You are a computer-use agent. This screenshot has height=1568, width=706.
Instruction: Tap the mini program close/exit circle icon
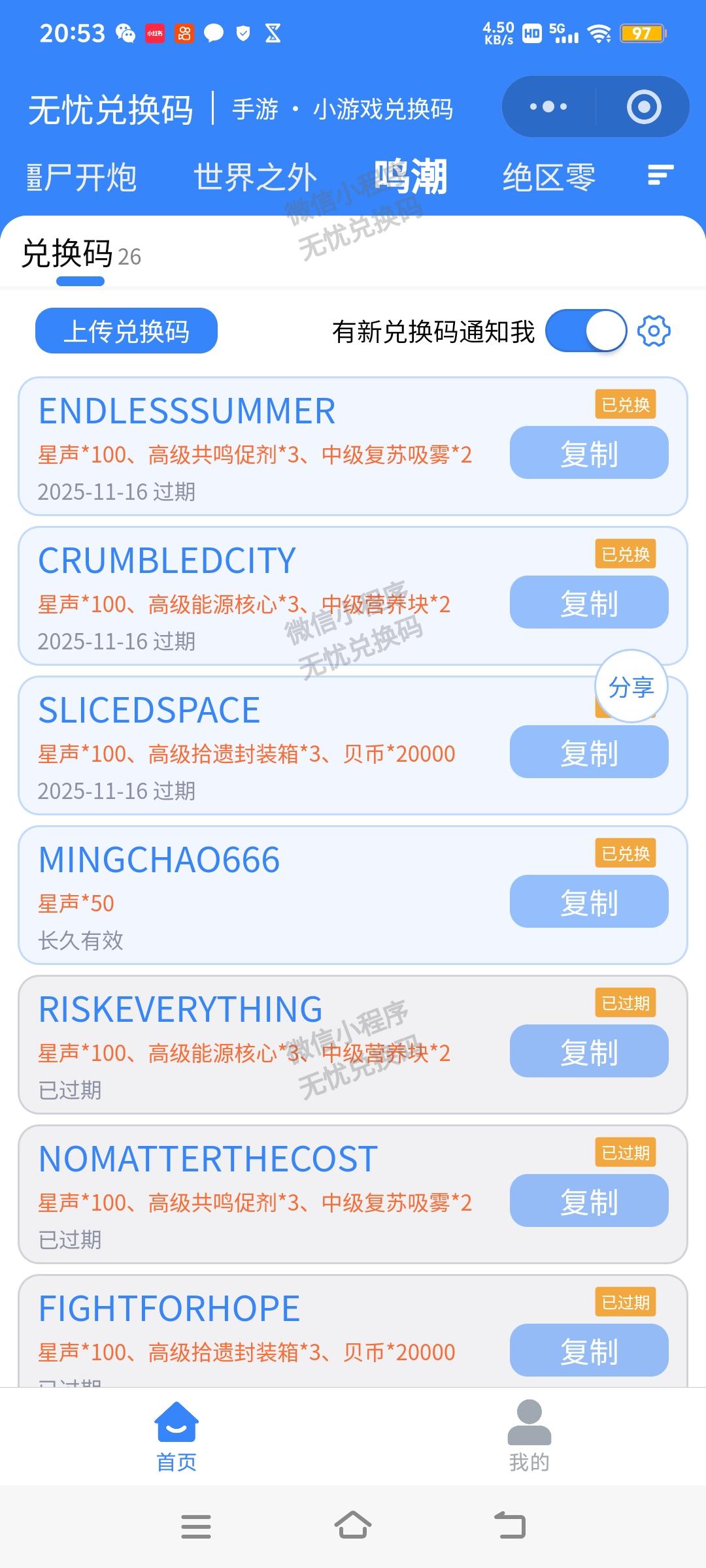click(644, 106)
